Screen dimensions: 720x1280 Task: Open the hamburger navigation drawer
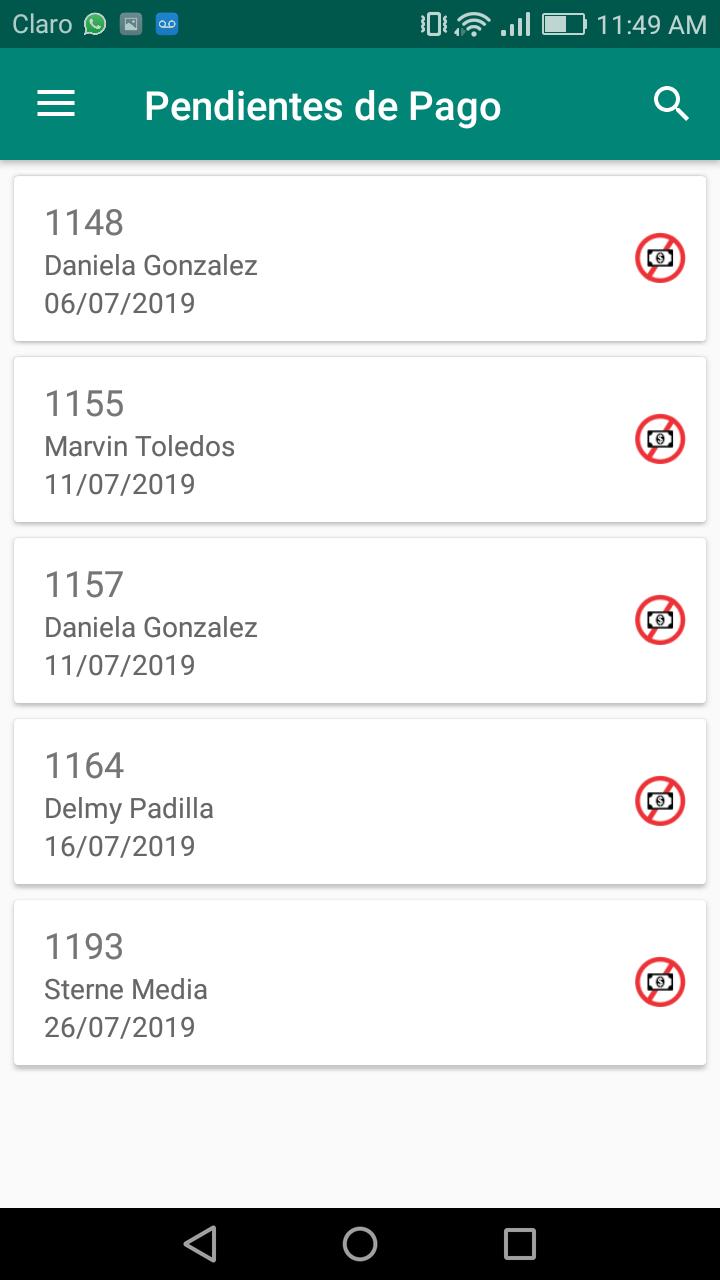click(x=56, y=104)
